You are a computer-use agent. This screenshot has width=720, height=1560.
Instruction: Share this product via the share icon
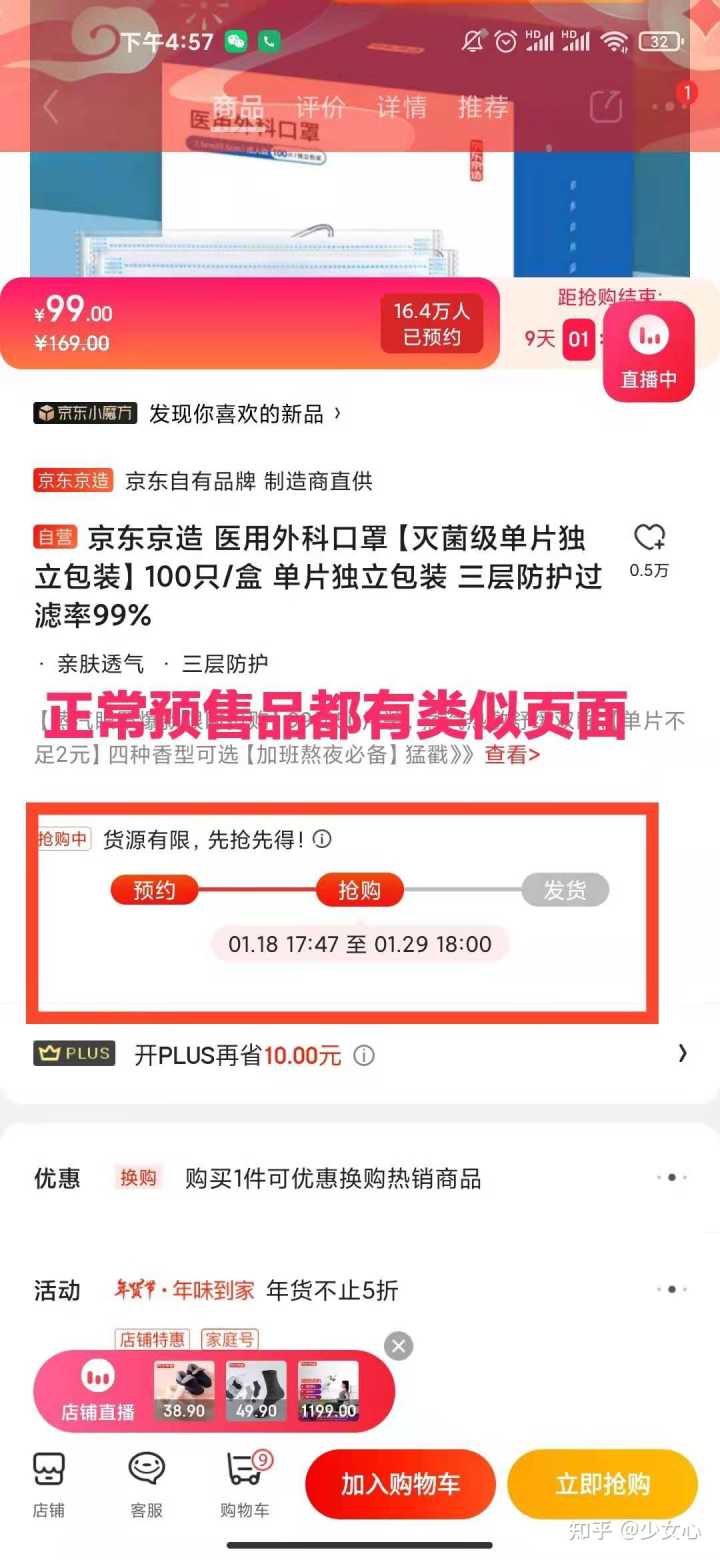click(x=605, y=108)
